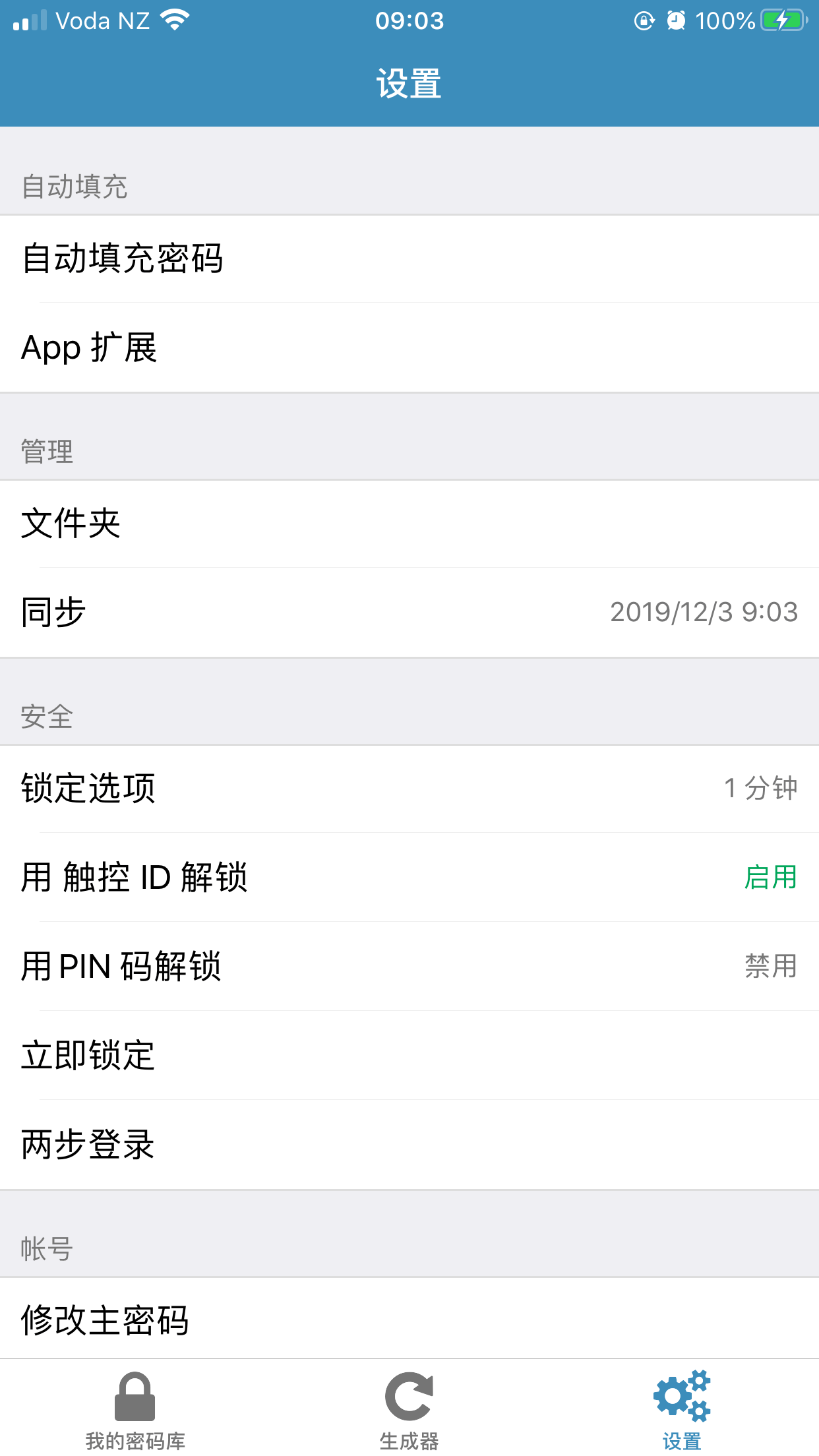Change 锁定选项 timeout setting
Screen dimensions: 819x1456
tap(409, 789)
